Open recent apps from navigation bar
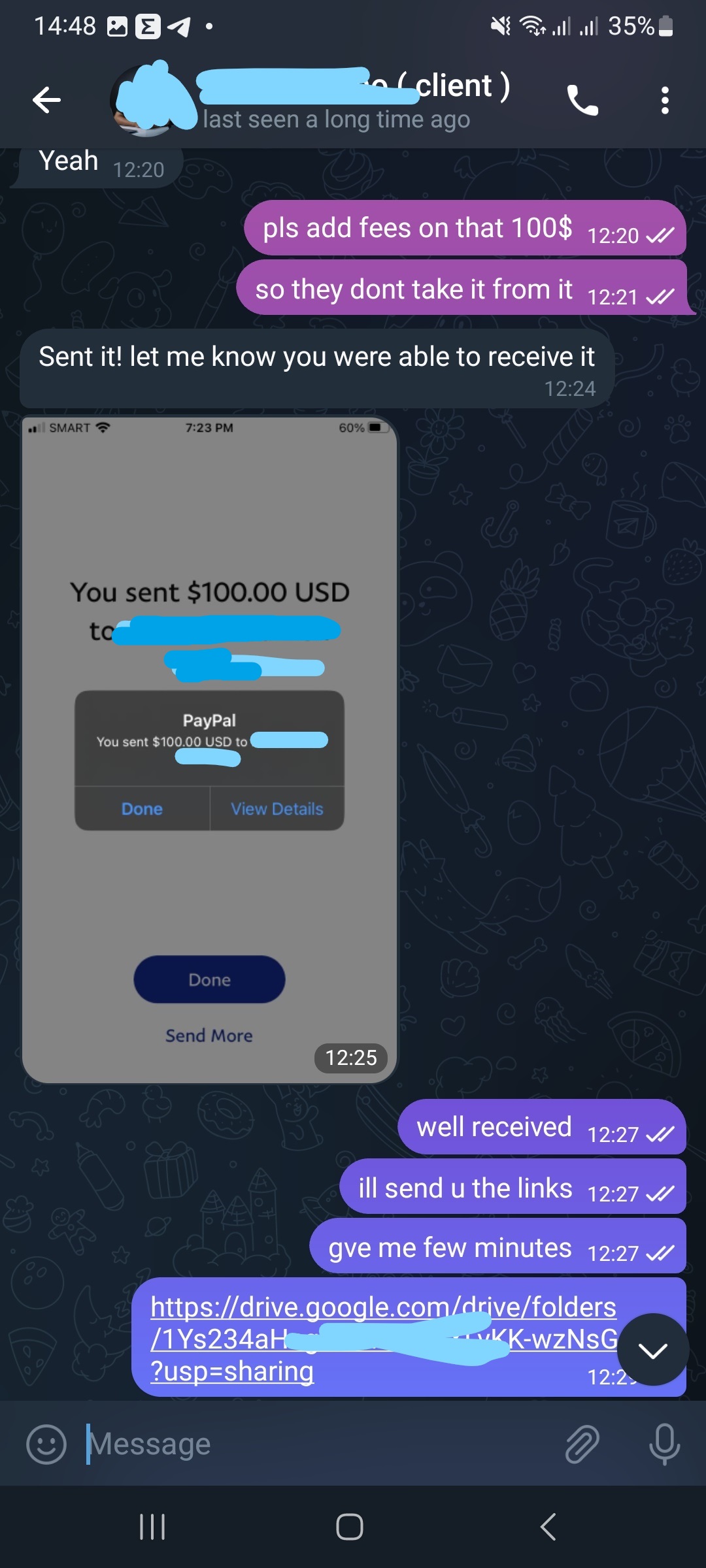 (152, 1527)
